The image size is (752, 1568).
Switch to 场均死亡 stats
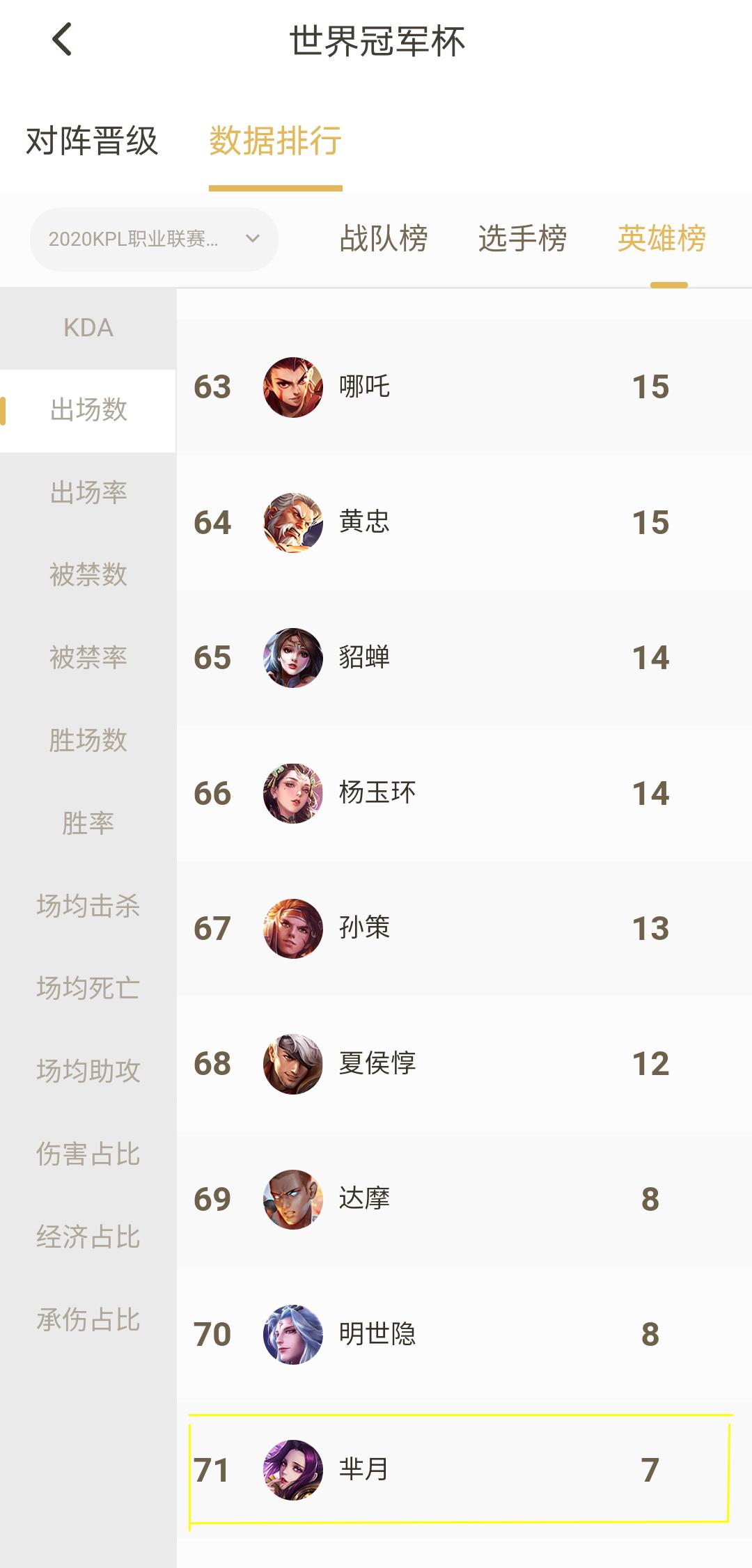[x=88, y=988]
